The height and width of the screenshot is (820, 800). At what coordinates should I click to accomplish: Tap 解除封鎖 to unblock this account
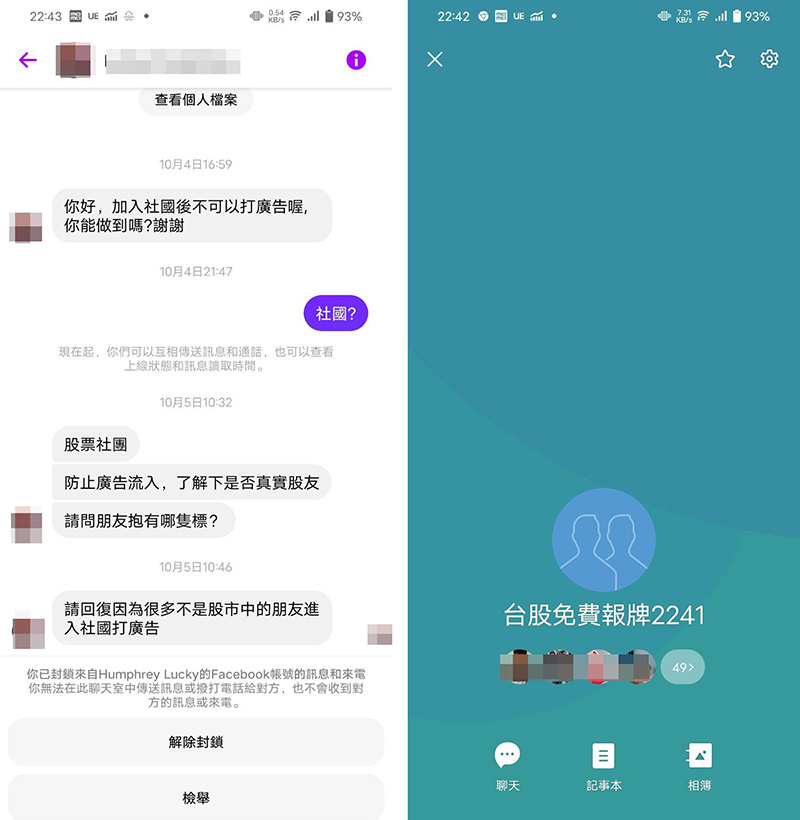[x=196, y=743]
